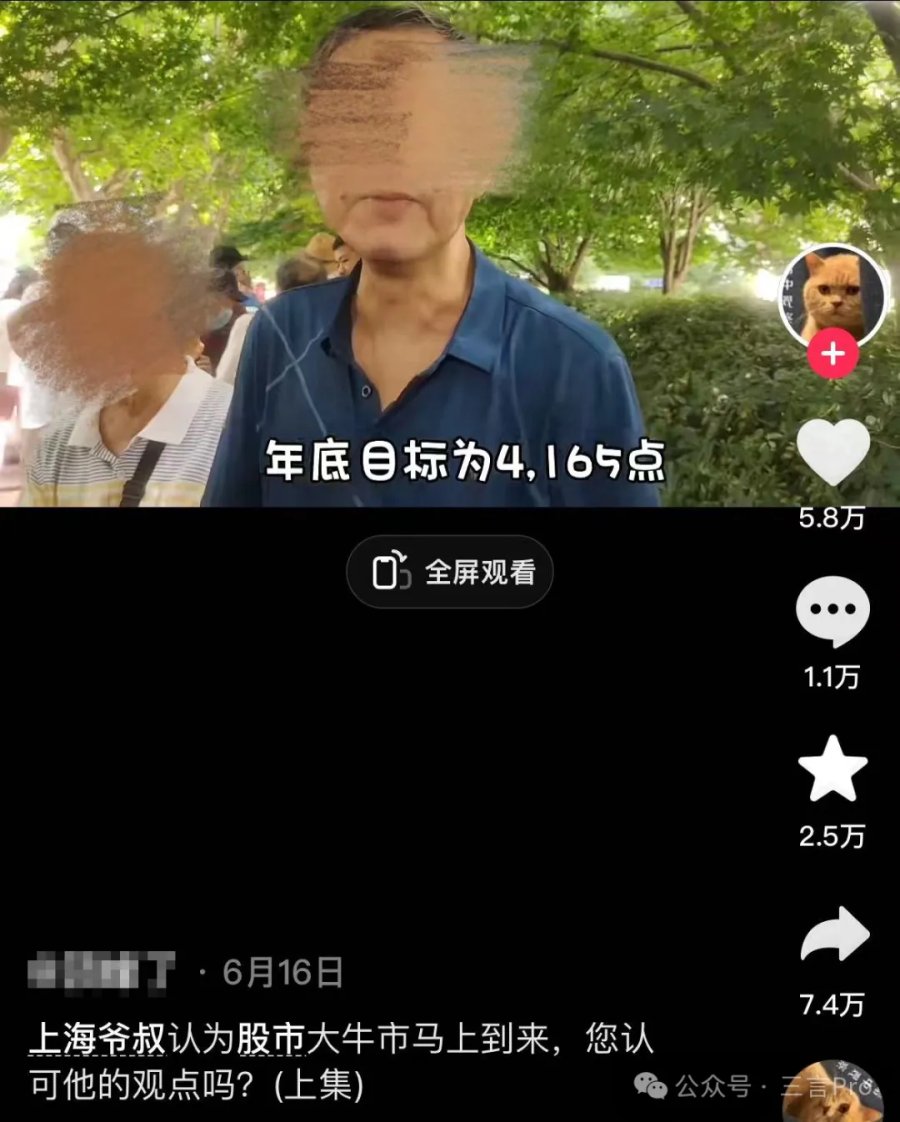Screen dimensions: 900x1122
Task: Open the blurred author name beside 6月16日
Action: coord(102,971)
